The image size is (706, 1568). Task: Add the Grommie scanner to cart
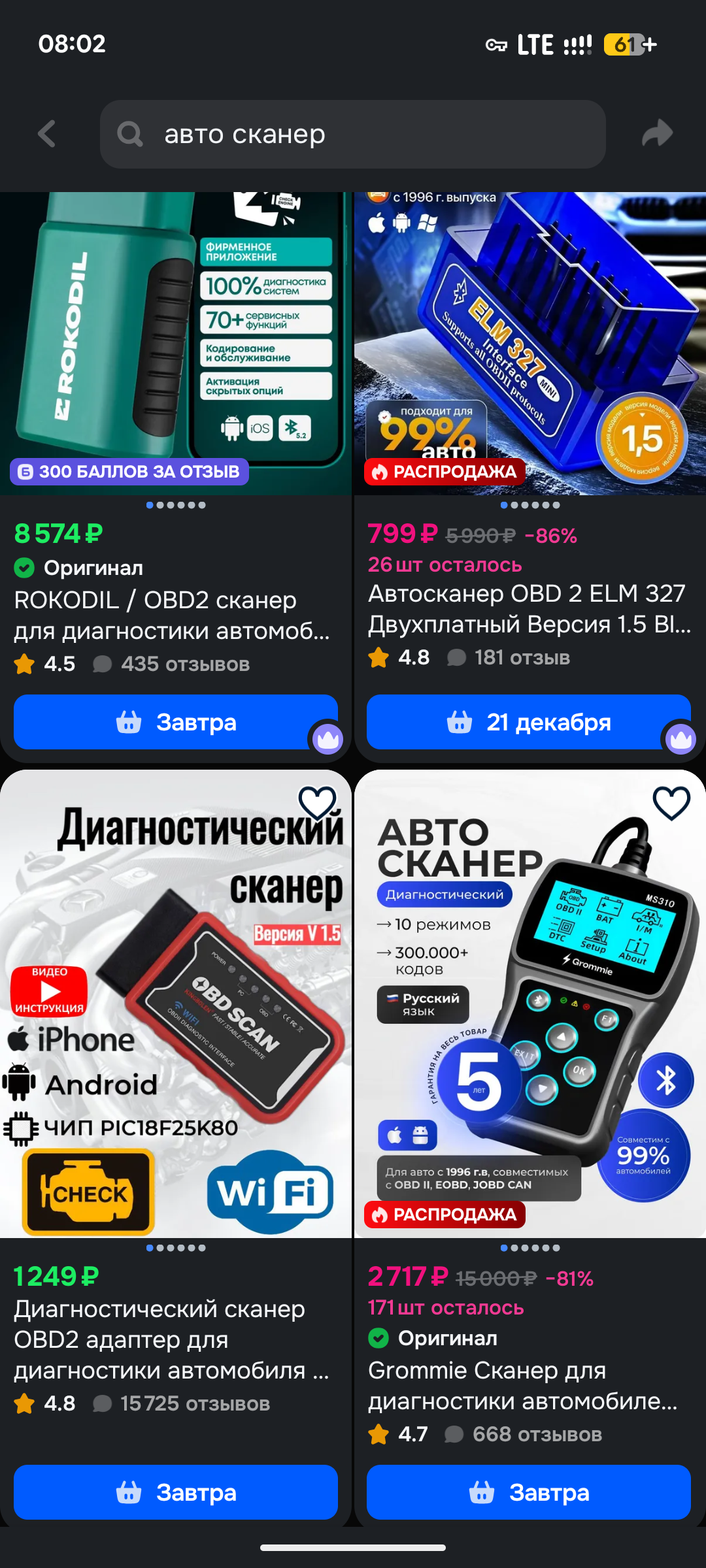(528, 1492)
